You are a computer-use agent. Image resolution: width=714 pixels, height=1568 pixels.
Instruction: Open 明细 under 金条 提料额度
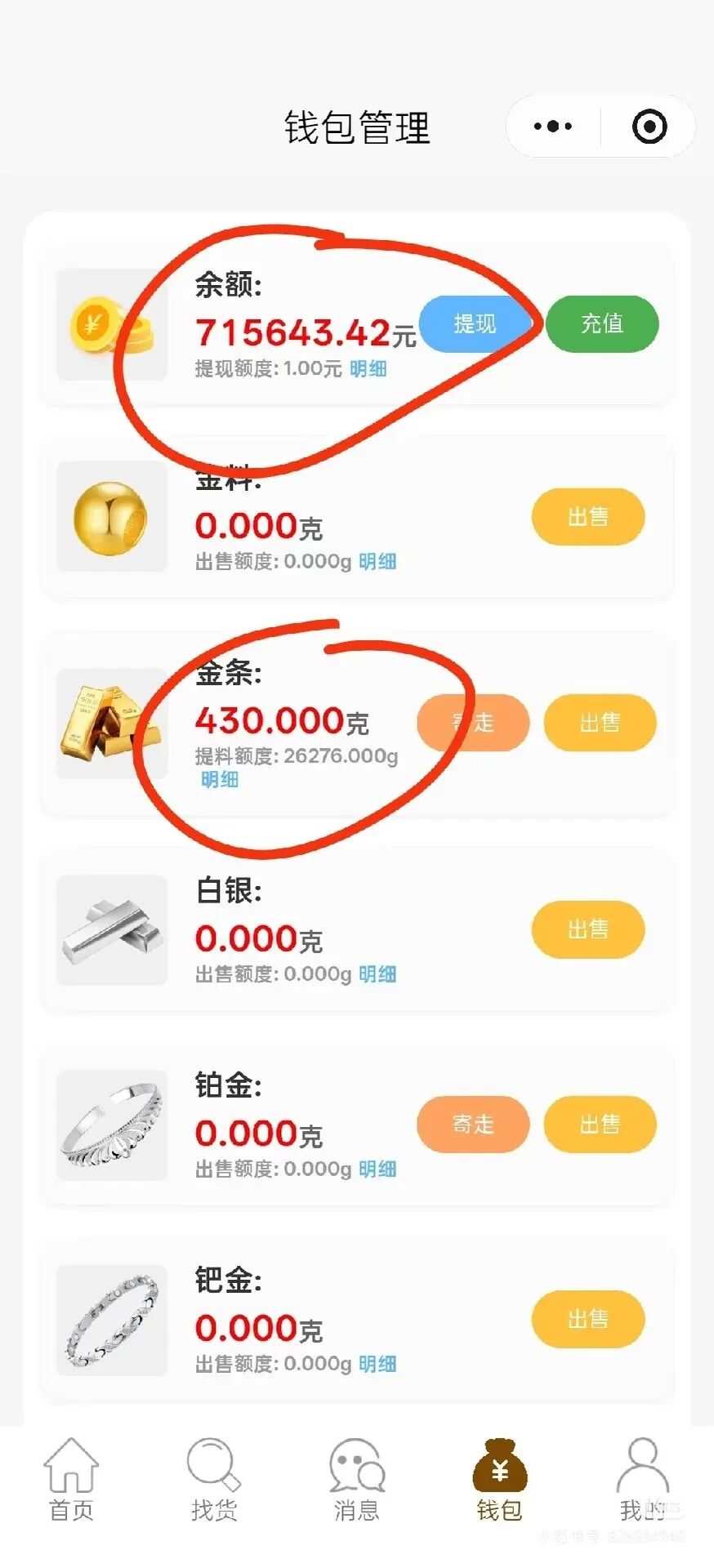click(x=220, y=780)
